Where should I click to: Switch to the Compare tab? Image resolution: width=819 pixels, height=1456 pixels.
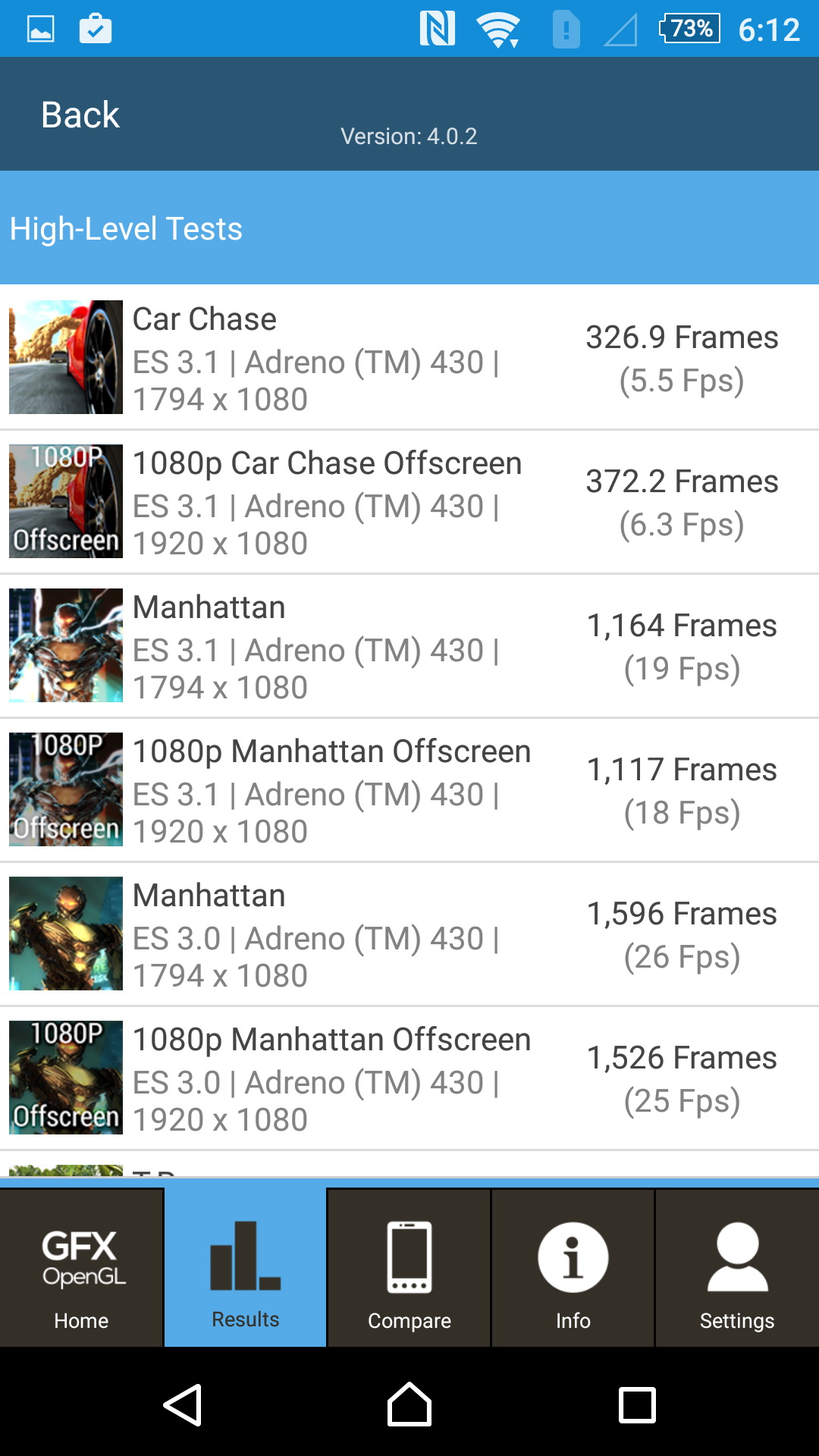pyautogui.click(x=409, y=1267)
